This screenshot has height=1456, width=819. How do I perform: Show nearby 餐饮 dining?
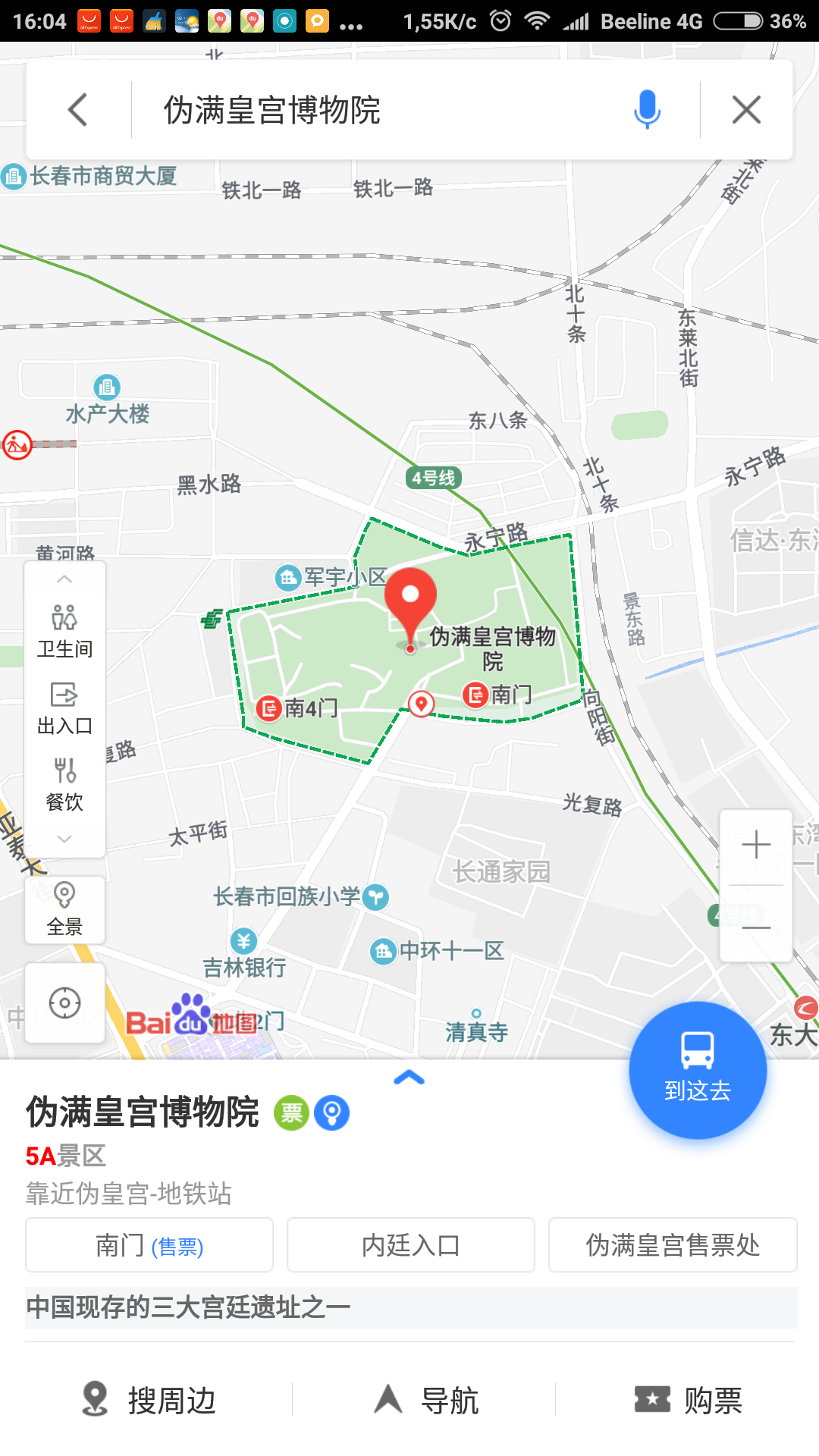point(64,785)
